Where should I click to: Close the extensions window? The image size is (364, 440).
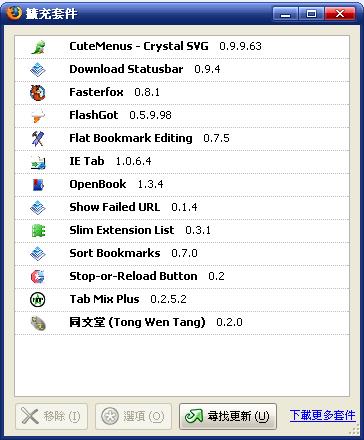340,14
